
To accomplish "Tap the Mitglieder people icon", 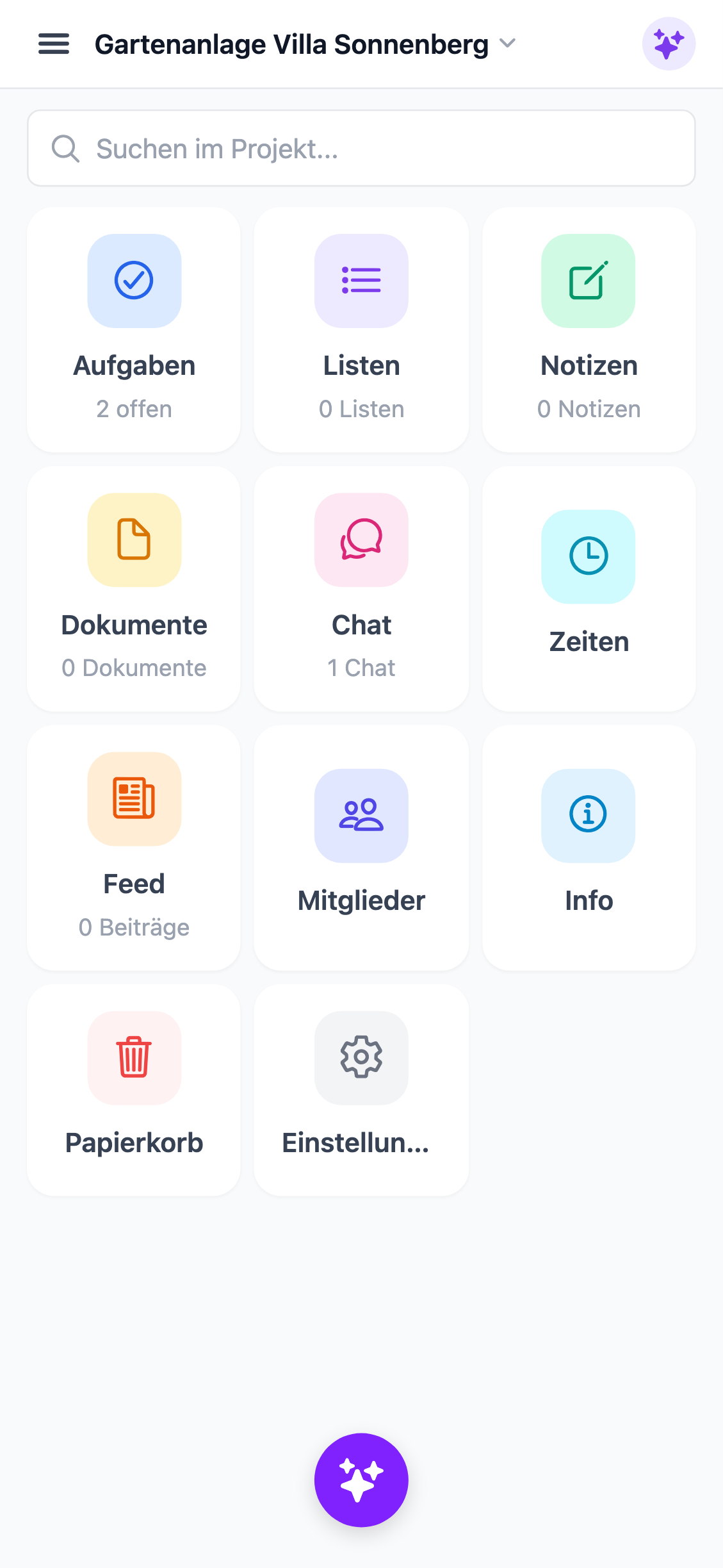I will 361,816.
